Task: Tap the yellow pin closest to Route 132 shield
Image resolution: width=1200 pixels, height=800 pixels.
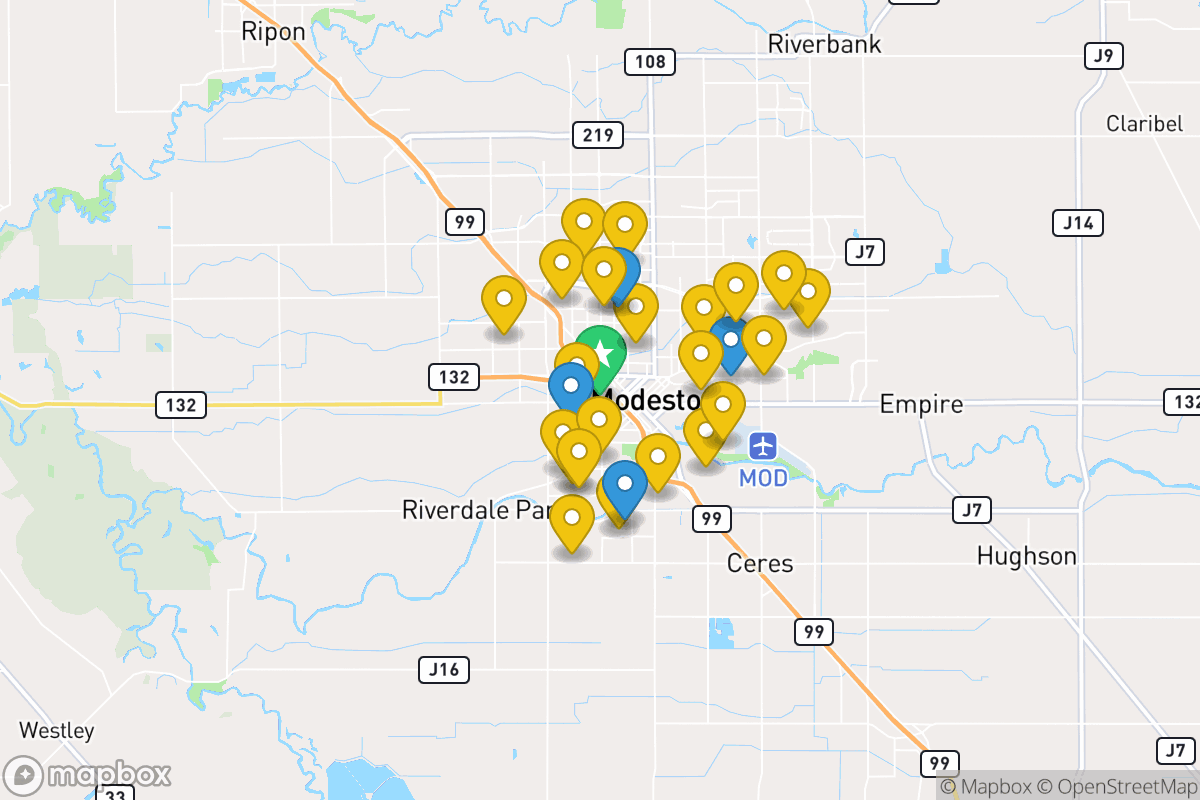Action: (x=504, y=299)
